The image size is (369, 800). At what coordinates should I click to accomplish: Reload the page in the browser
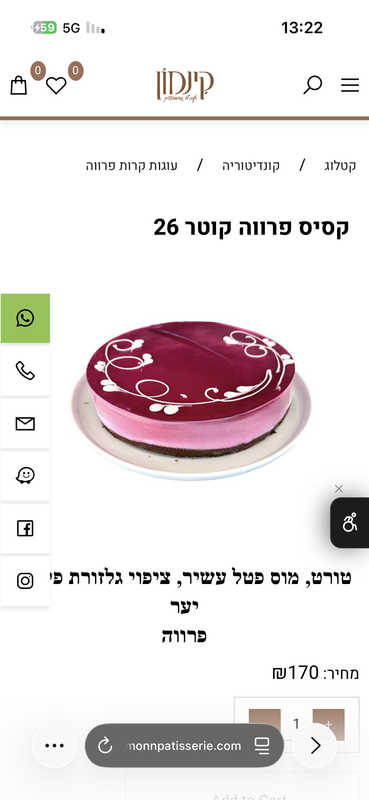point(105,746)
